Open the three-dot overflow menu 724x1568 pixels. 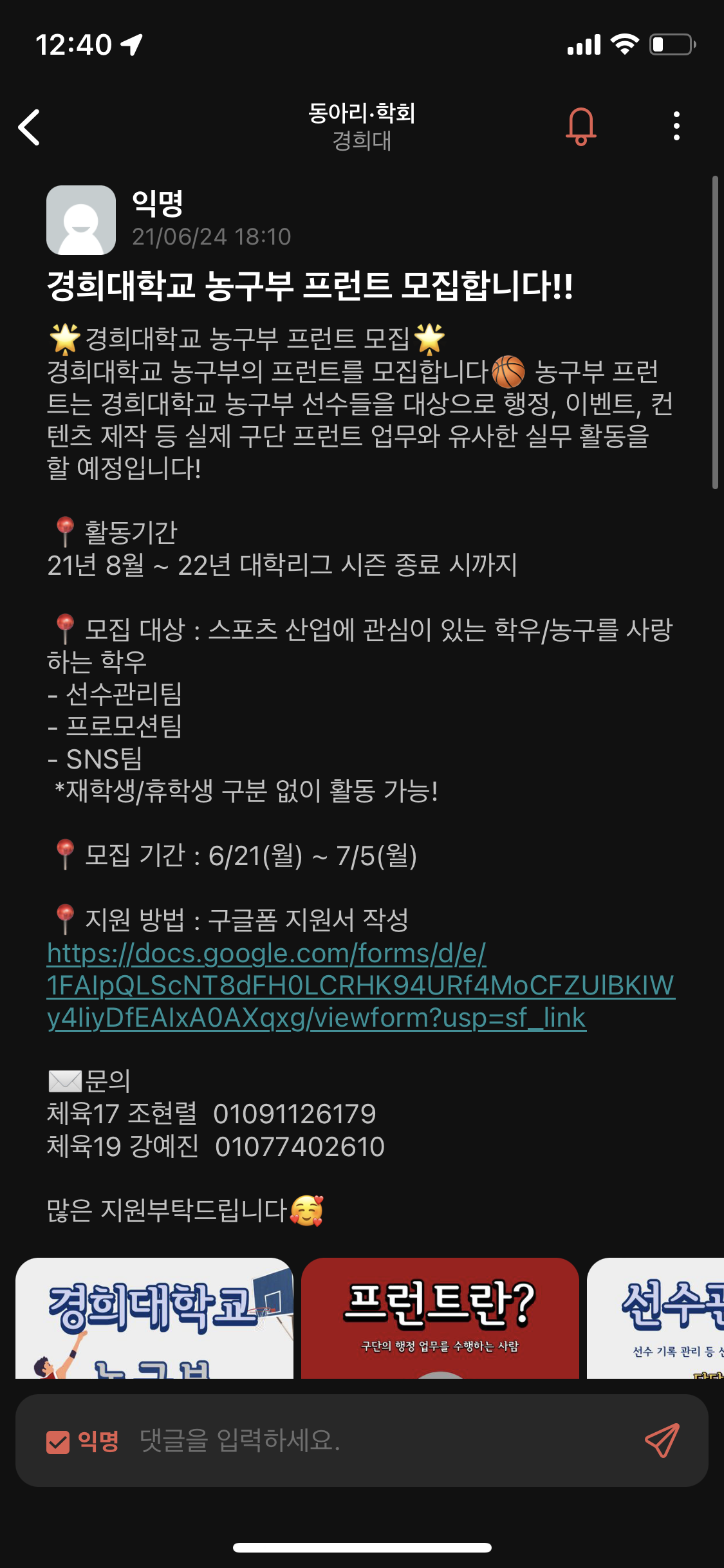coord(676,126)
